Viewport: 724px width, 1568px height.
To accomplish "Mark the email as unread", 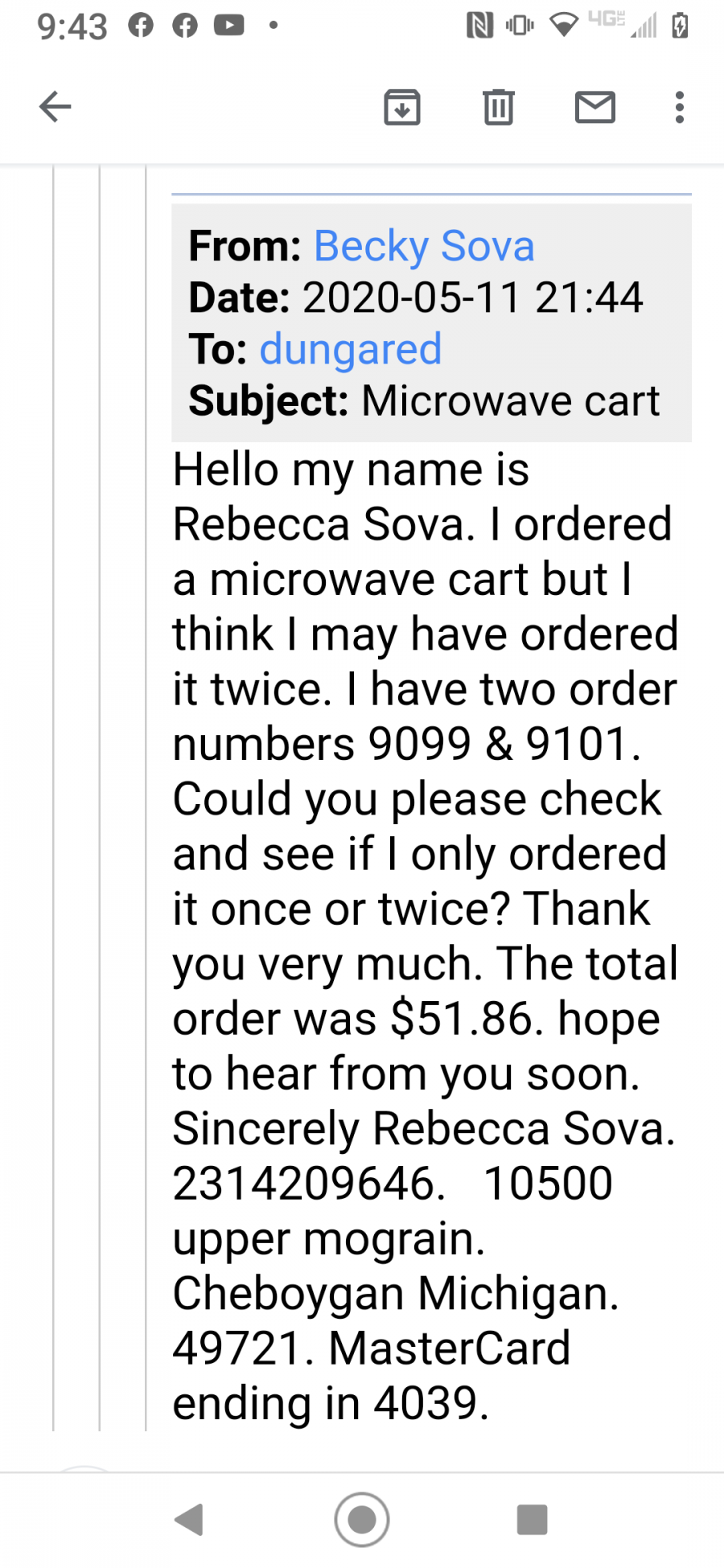I will pyautogui.click(x=595, y=107).
